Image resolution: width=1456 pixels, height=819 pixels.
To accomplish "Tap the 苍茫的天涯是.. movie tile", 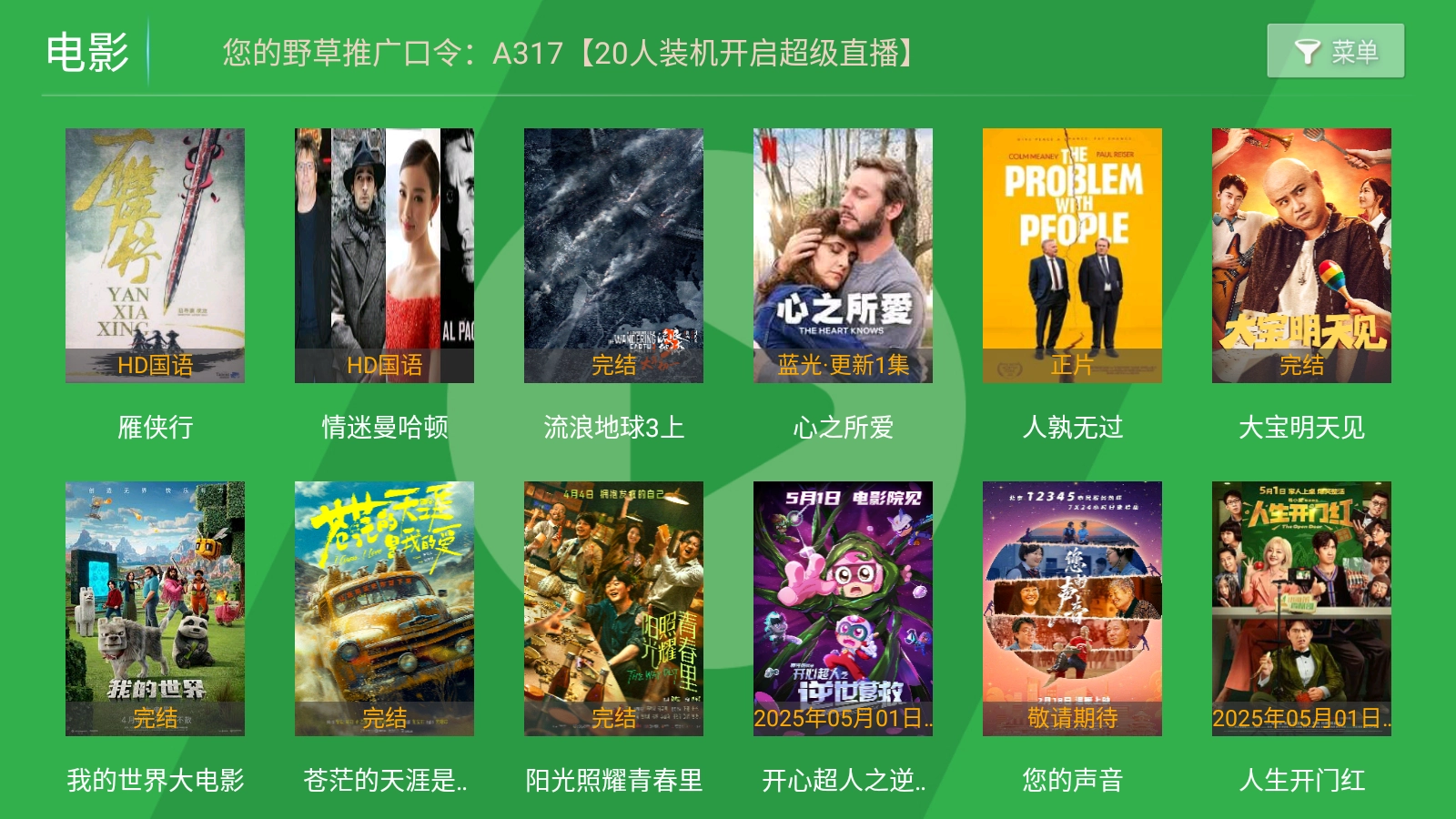I will pos(384,609).
